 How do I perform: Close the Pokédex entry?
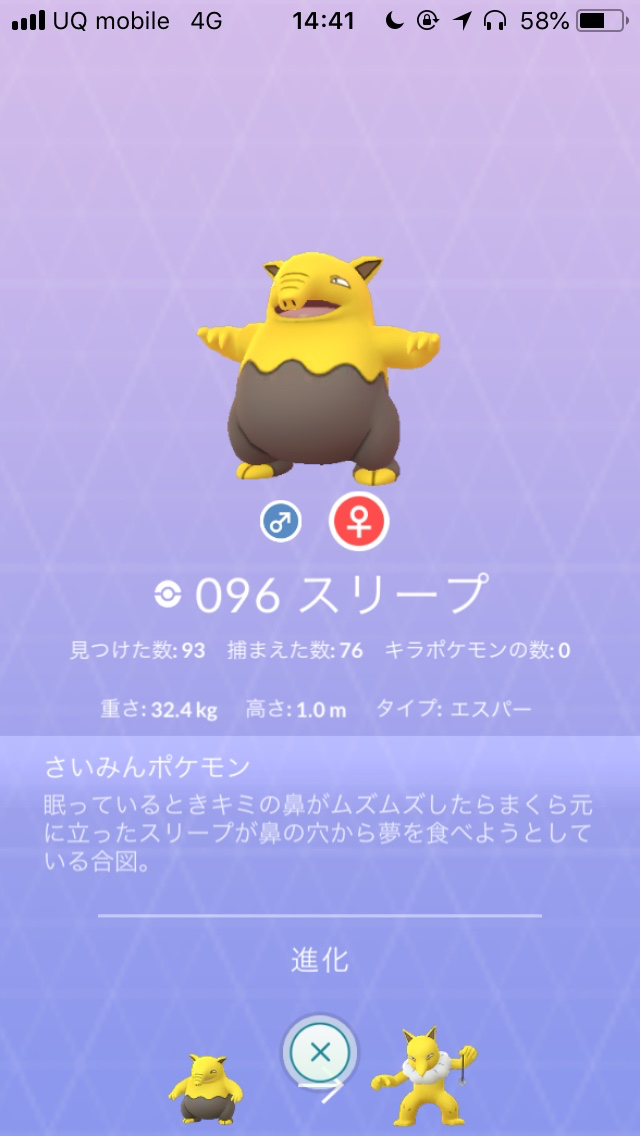[x=320, y=1051]
